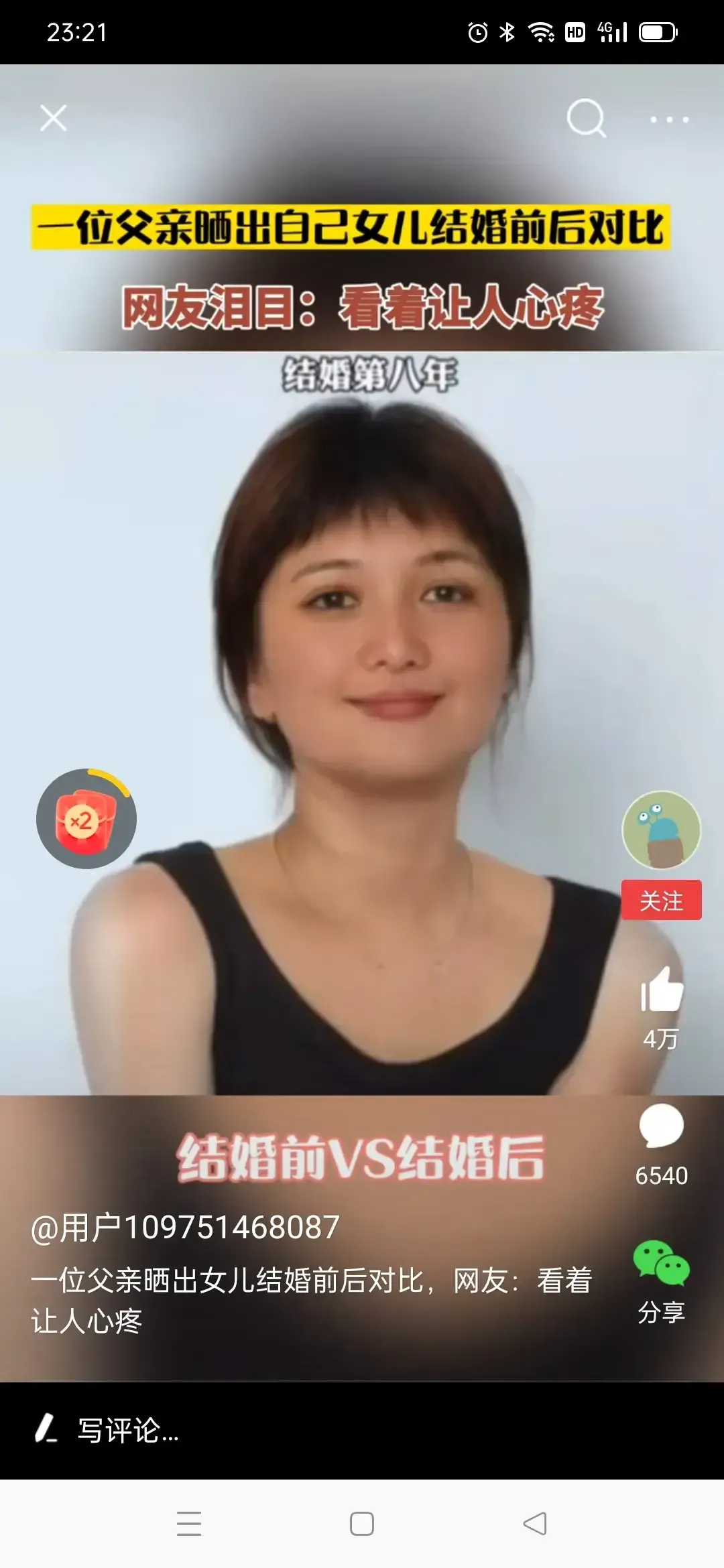Go to the system home screen

pos(362,1524)
